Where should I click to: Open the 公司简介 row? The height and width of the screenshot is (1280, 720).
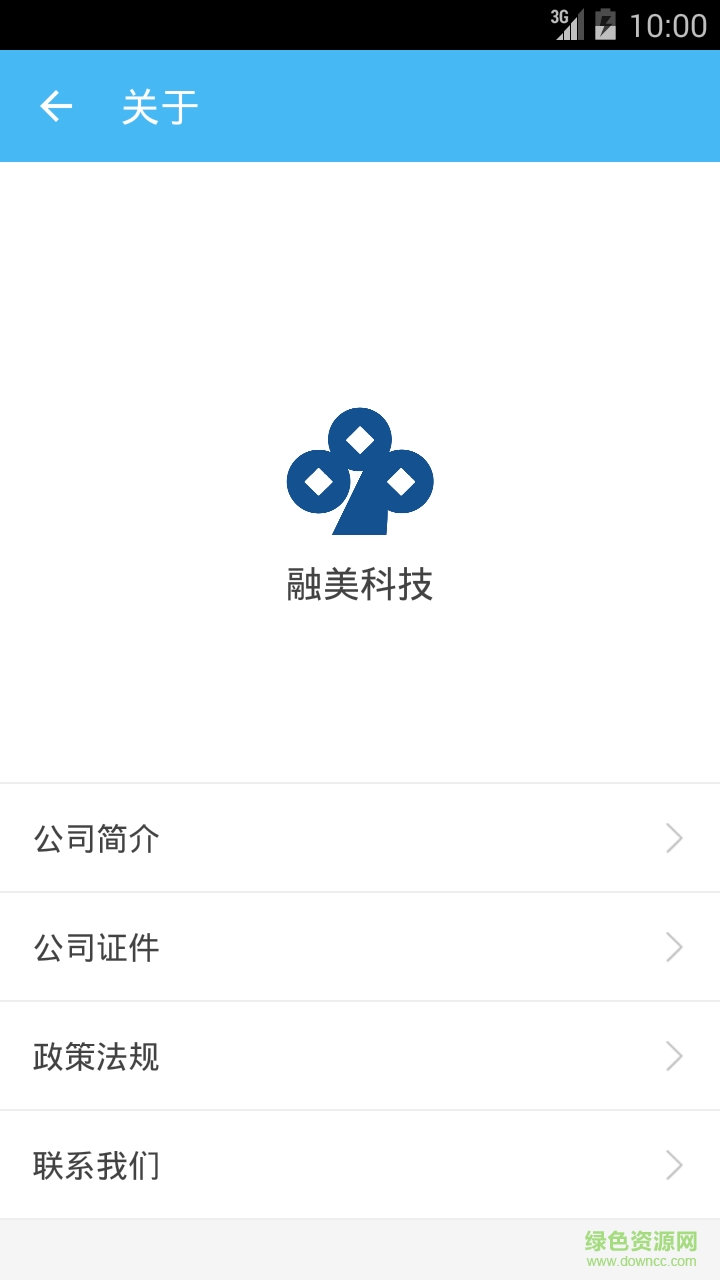[x=360, y=838]
